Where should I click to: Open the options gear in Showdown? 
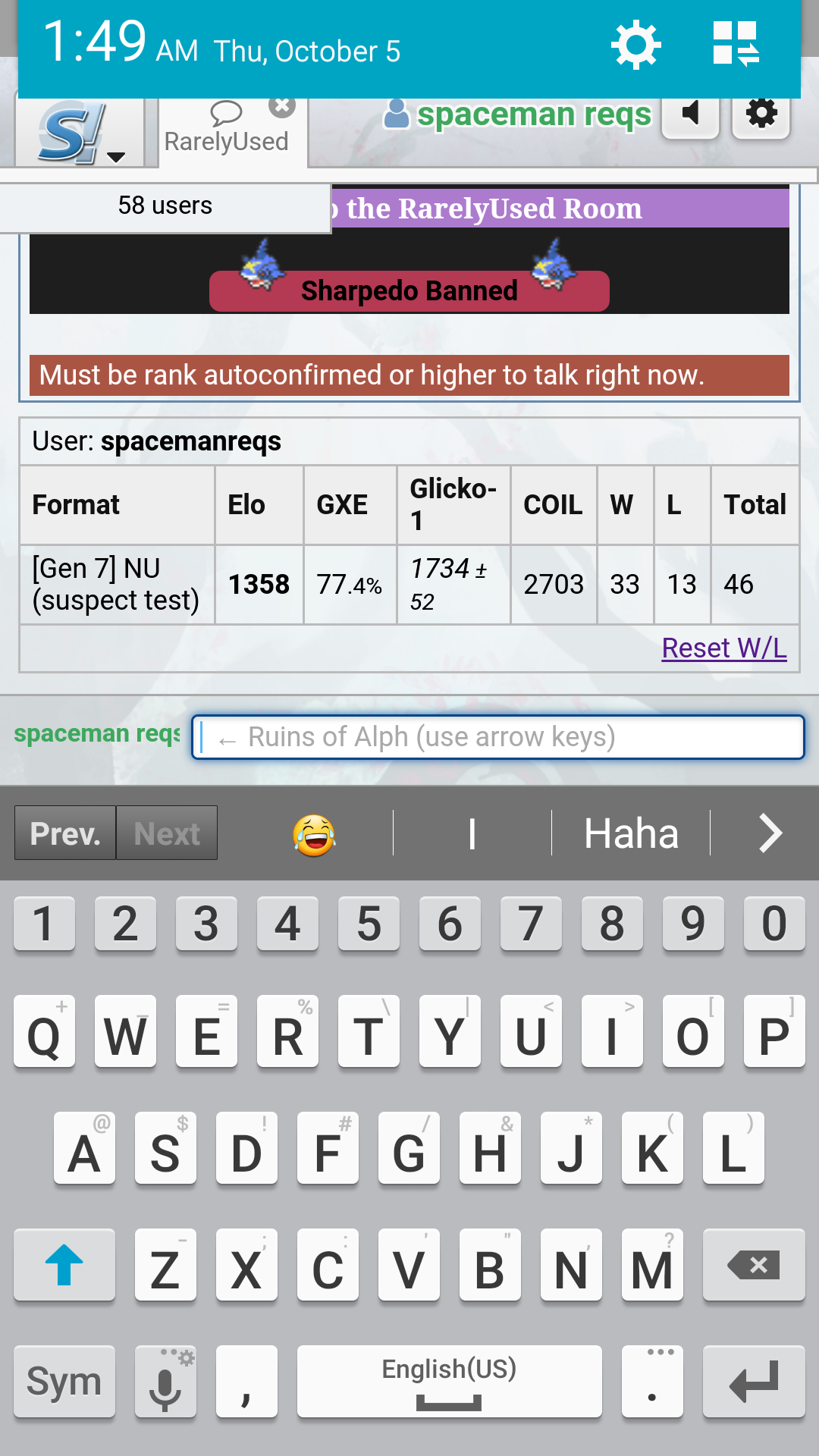pyautogui.click(x=761, y=115)
